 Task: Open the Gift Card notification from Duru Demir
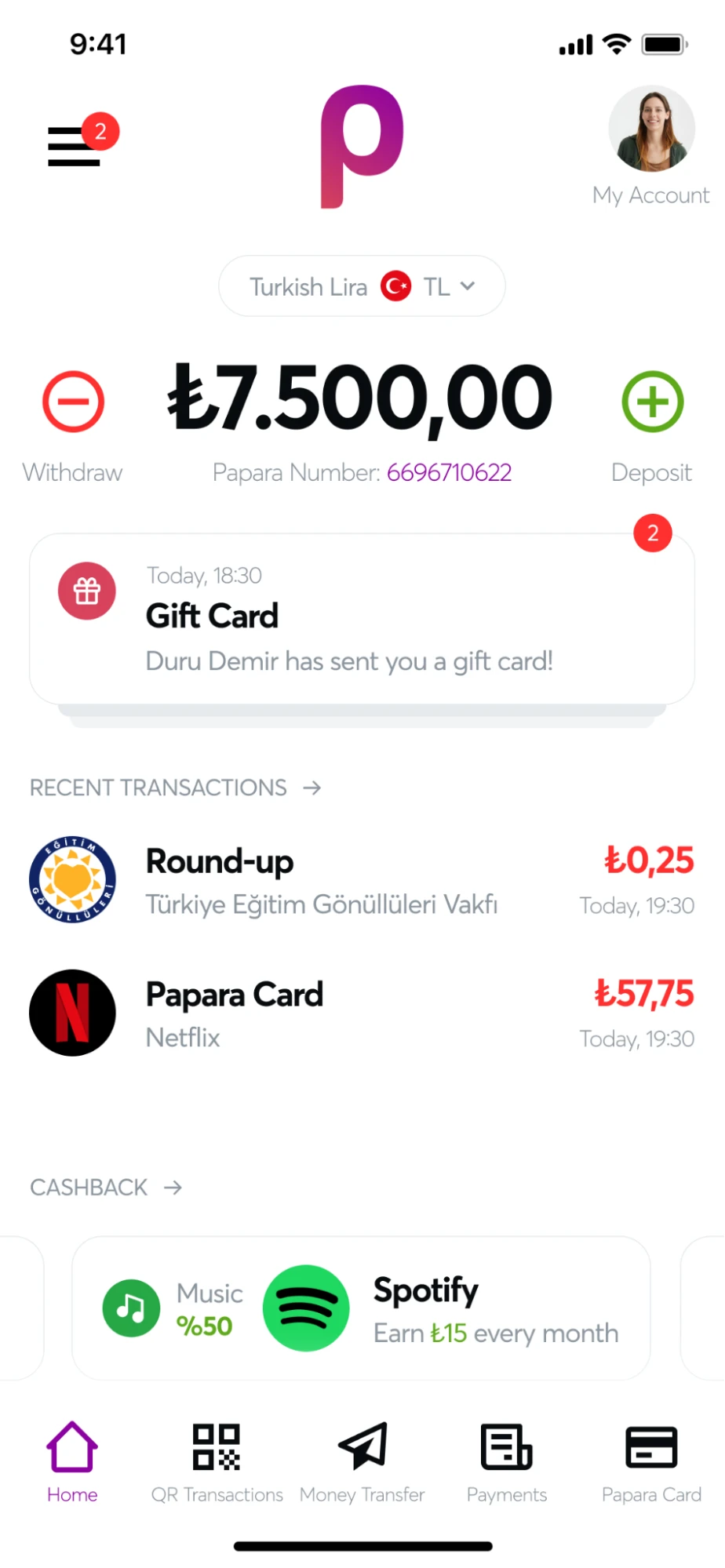pos(362,619)
